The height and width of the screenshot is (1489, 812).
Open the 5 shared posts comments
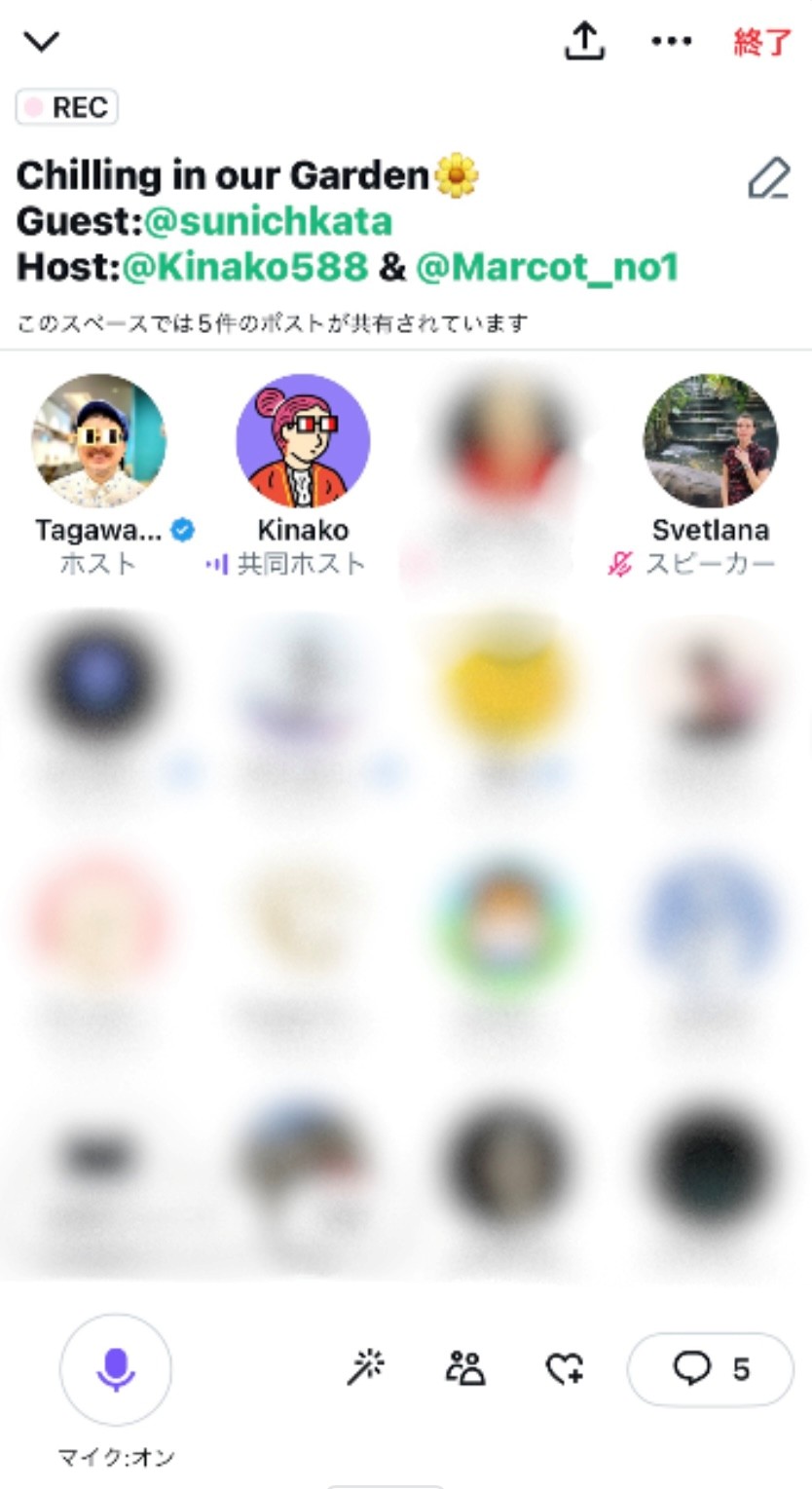(711, 1369)
